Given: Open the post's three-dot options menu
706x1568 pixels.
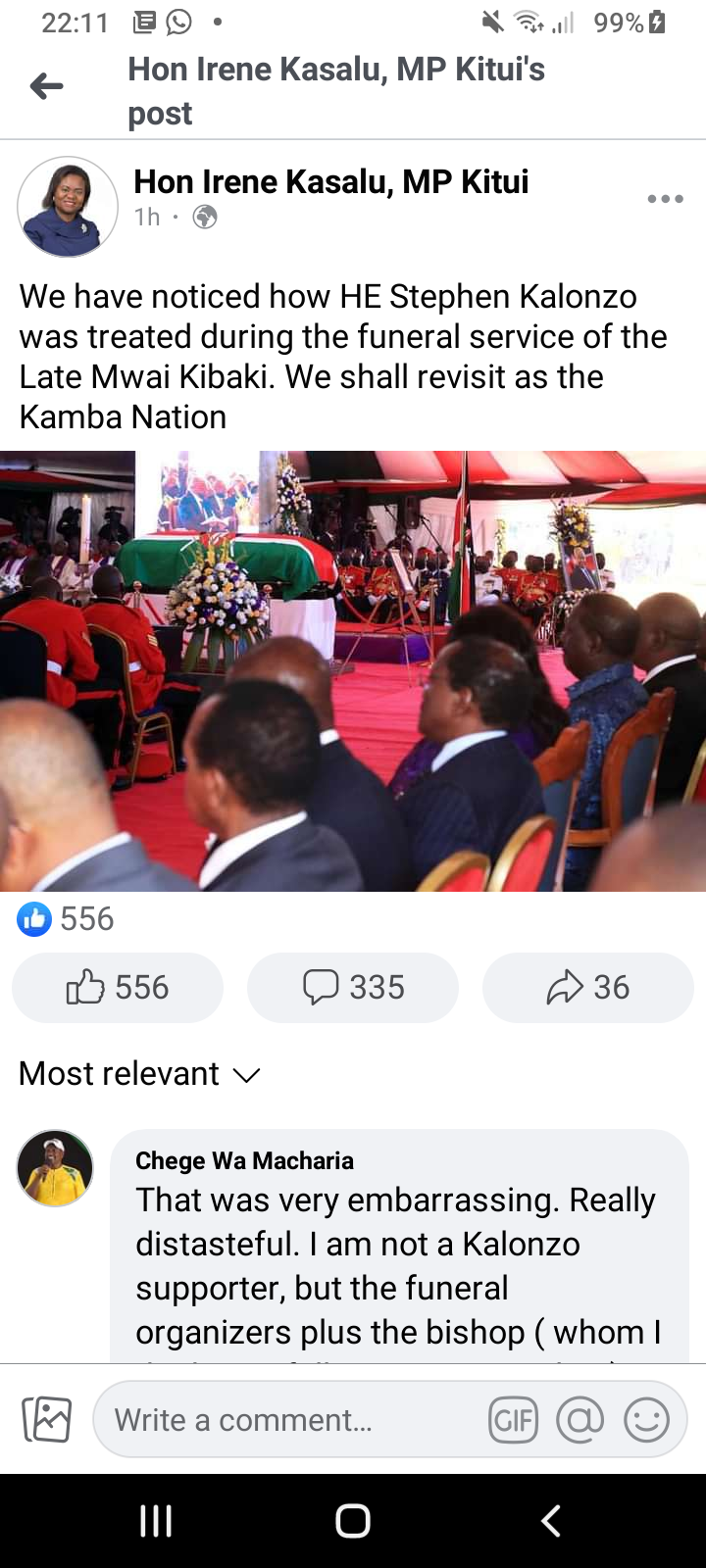Looking at the screenshot, I should click(665, 199).
